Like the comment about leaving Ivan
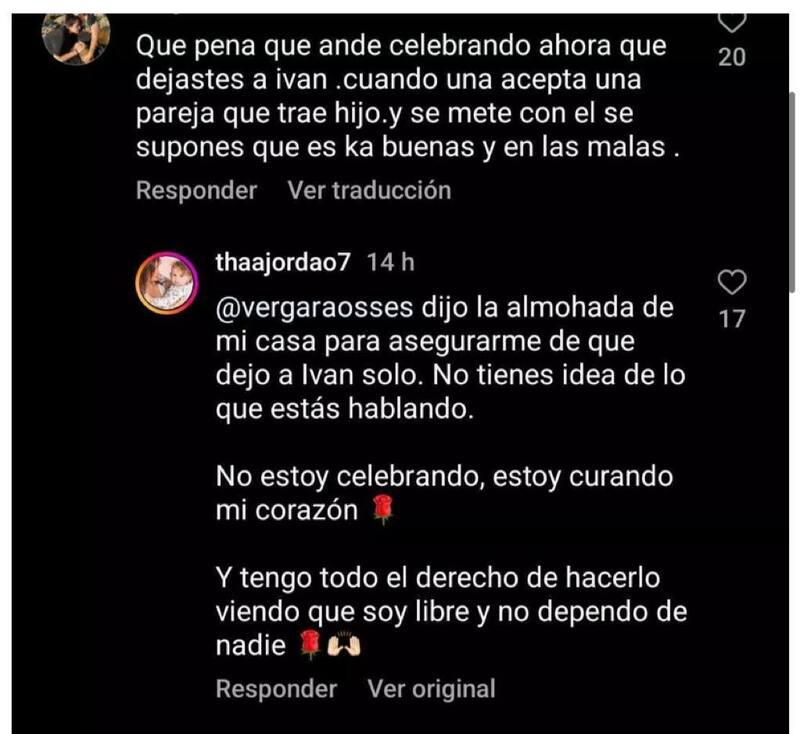This screenshot has width=800, height=734. pyautogui.click(x=732, y=22)
